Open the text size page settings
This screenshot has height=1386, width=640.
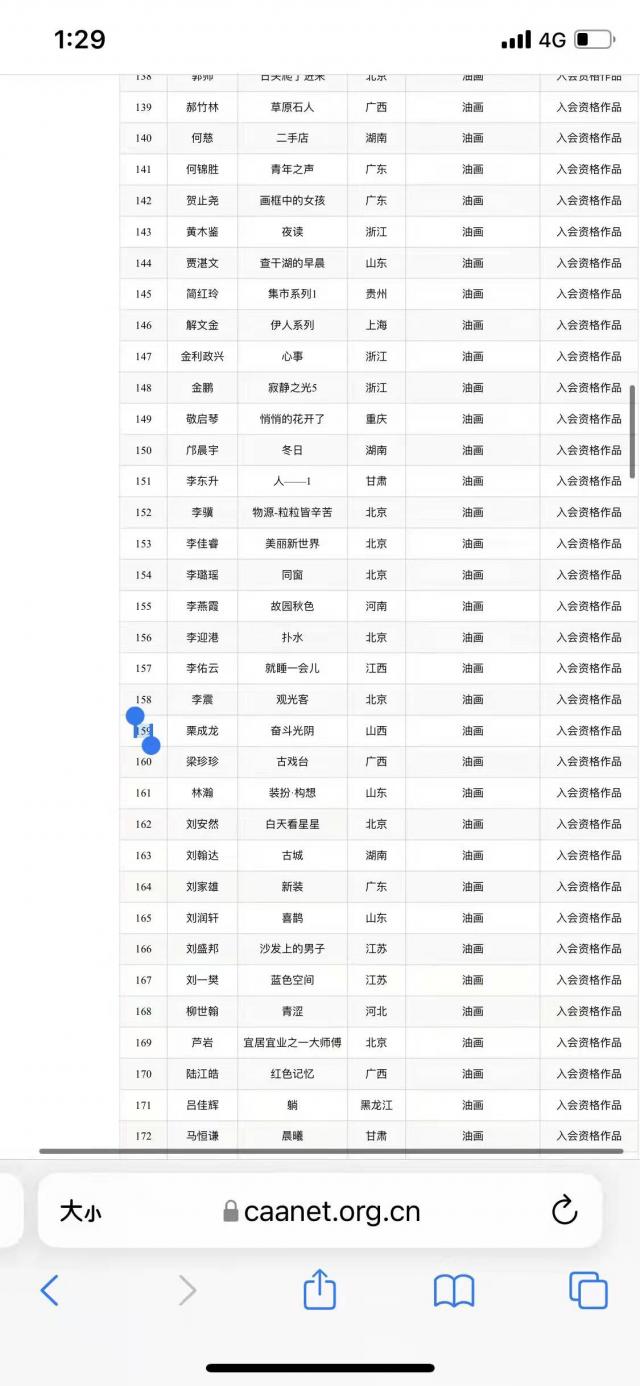(80, 1212)
